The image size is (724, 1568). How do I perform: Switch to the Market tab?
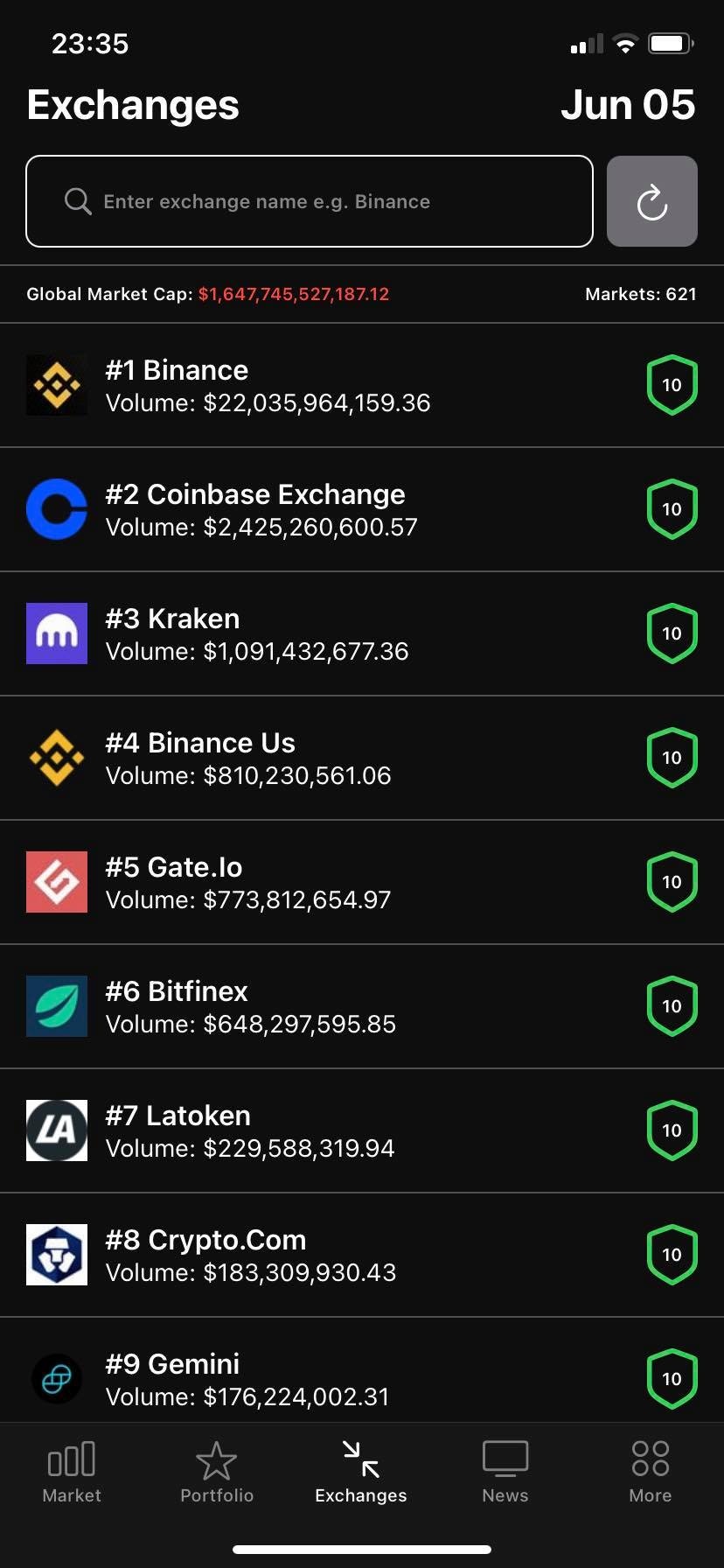(71, 1470)
